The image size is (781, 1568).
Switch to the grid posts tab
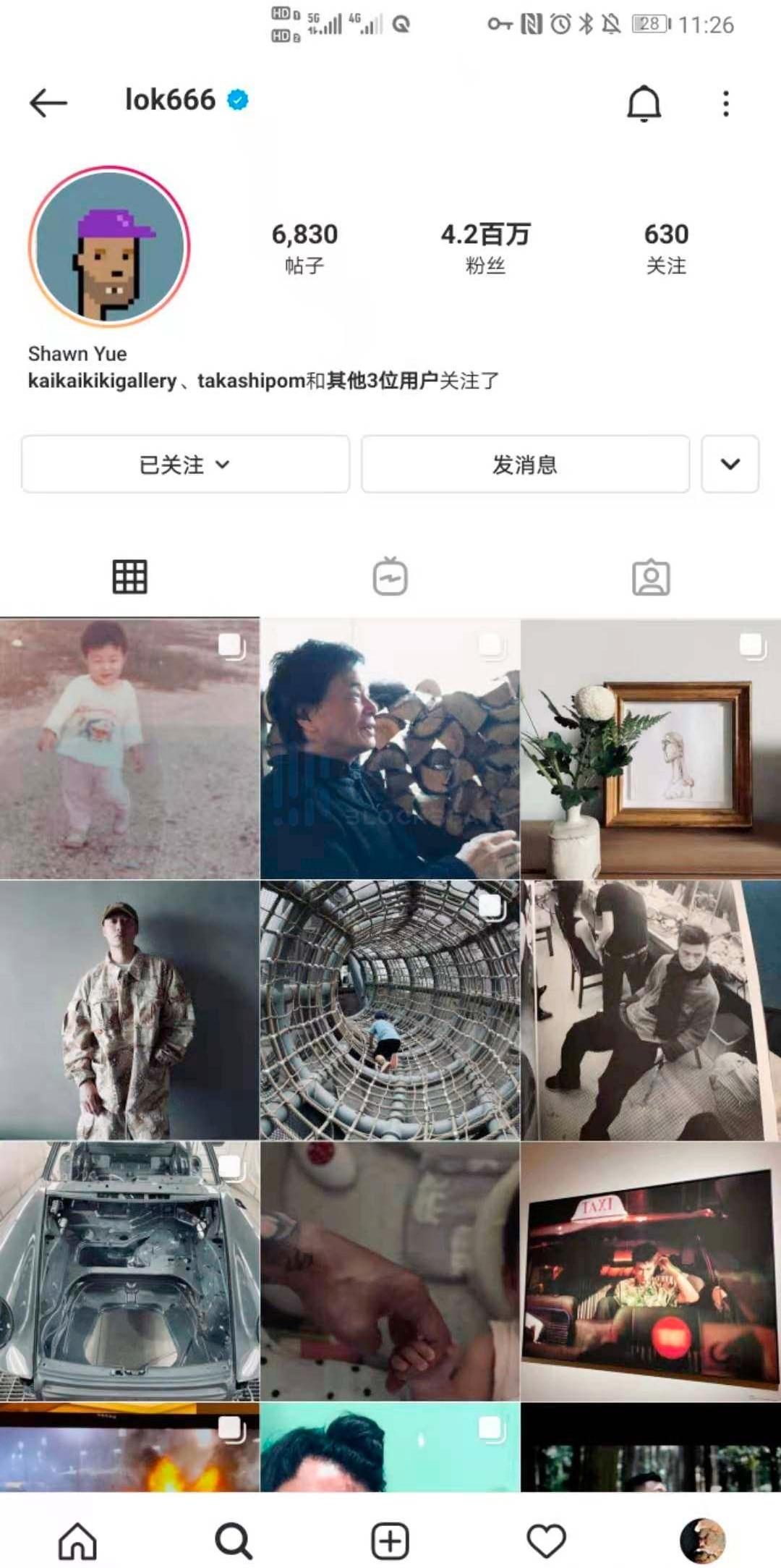coord(130,577)
